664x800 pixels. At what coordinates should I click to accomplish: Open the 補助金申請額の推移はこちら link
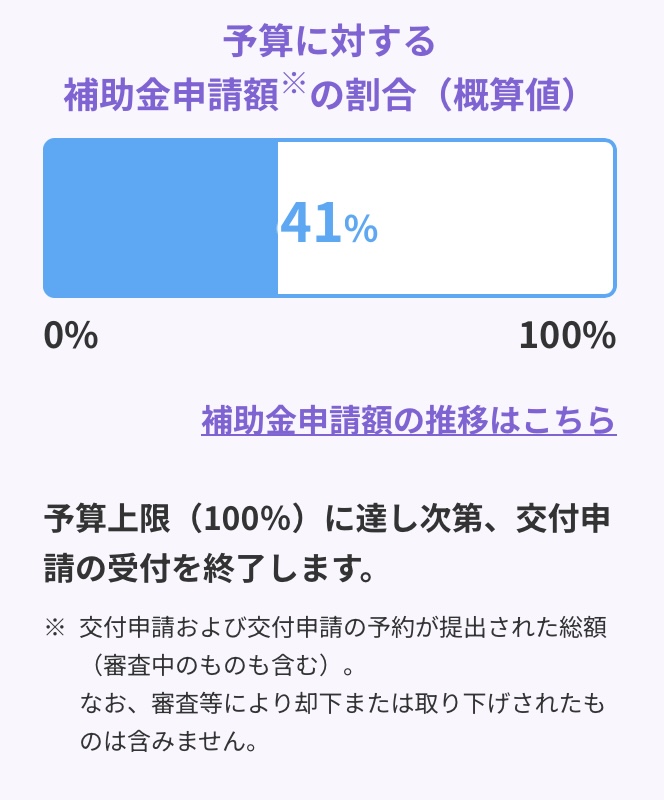coord(408,421)
